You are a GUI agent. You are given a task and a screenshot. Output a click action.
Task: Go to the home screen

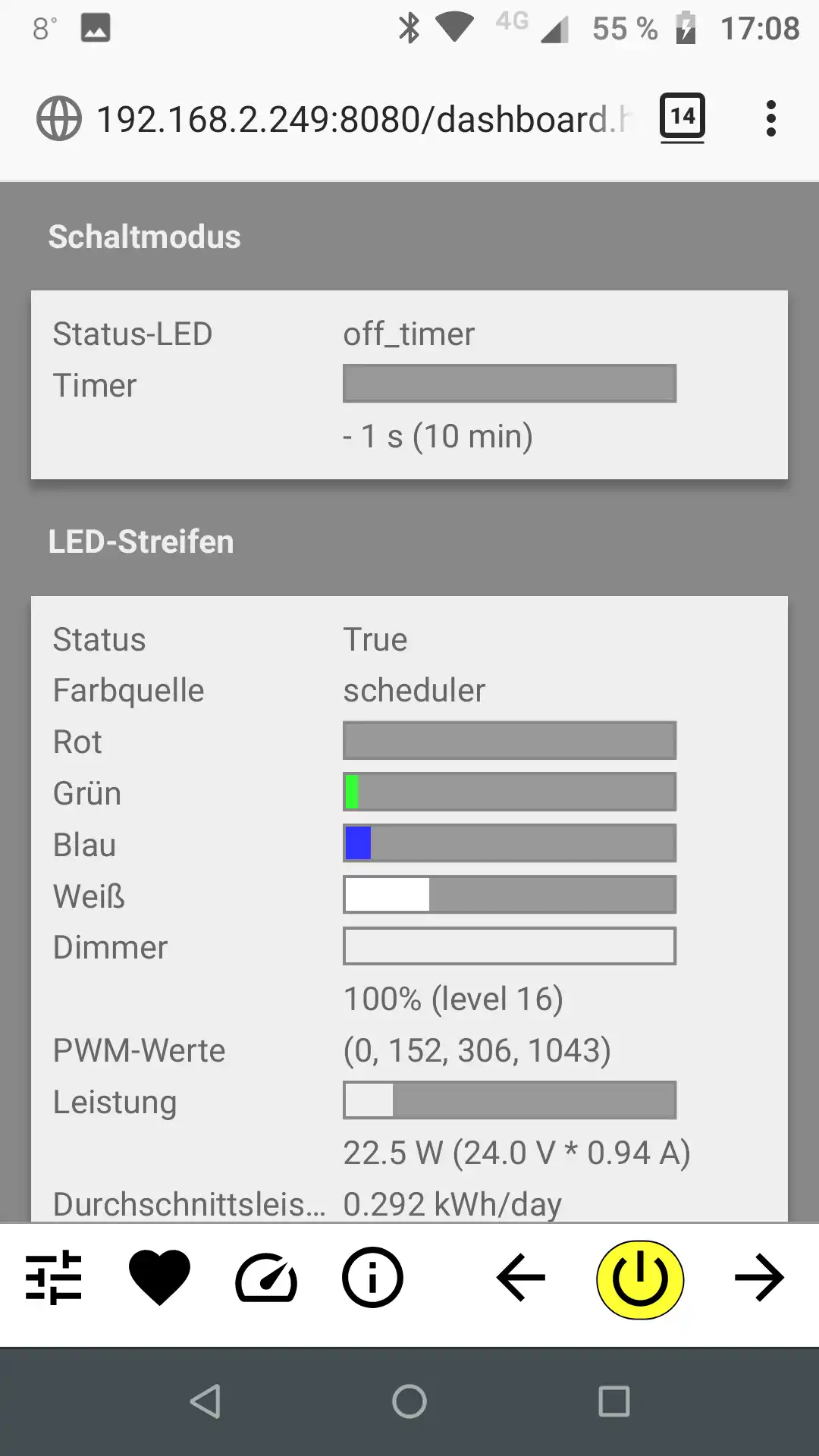pyautogui.click(x=409, y=1401)
